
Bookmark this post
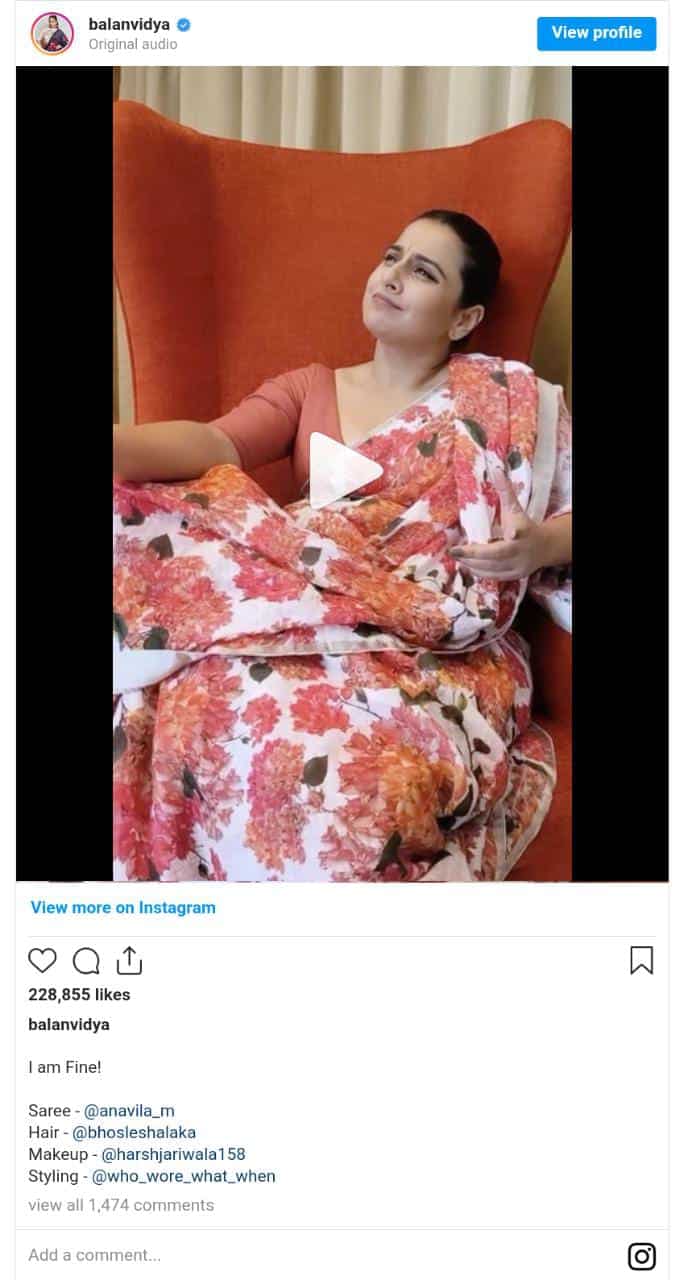click(641, 961)
